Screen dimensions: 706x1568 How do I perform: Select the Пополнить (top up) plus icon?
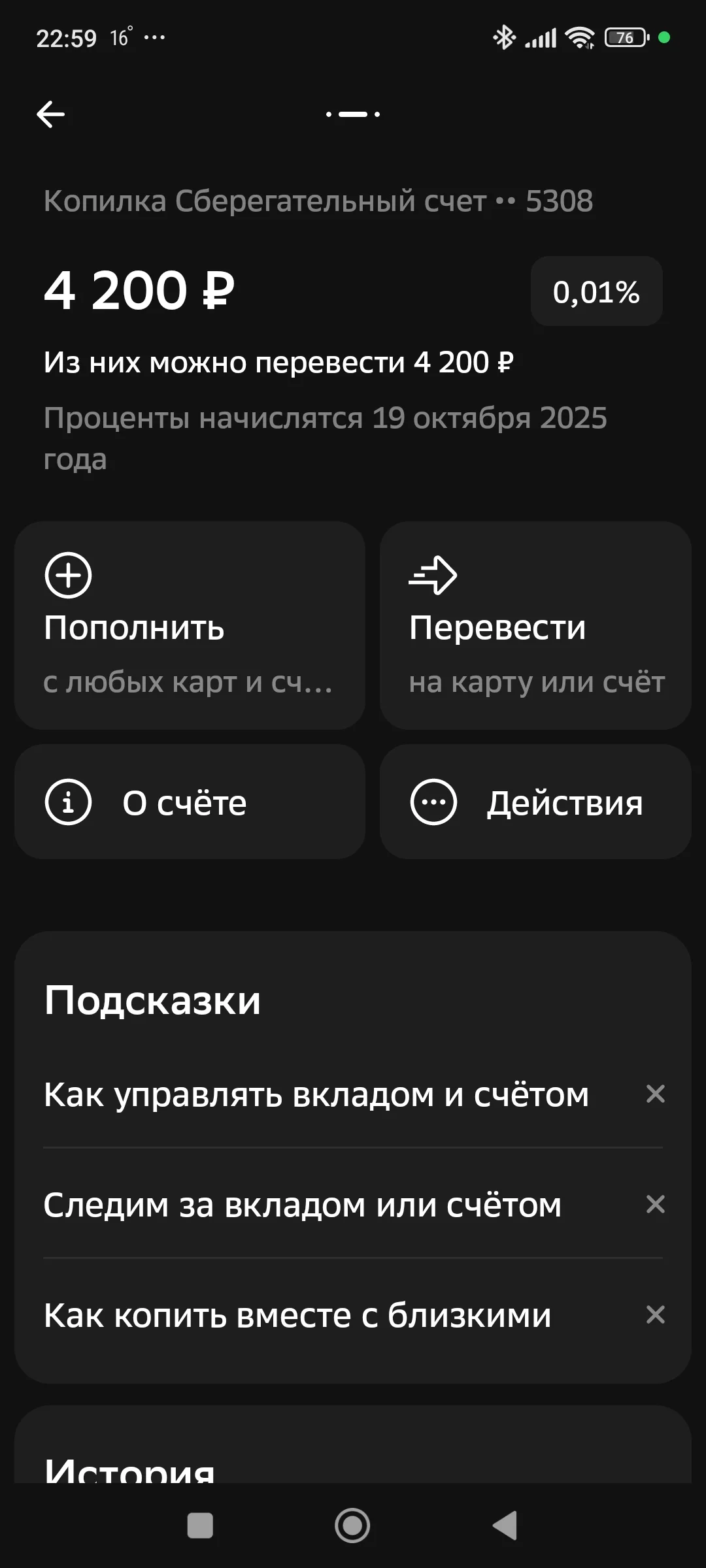point(67,576)
